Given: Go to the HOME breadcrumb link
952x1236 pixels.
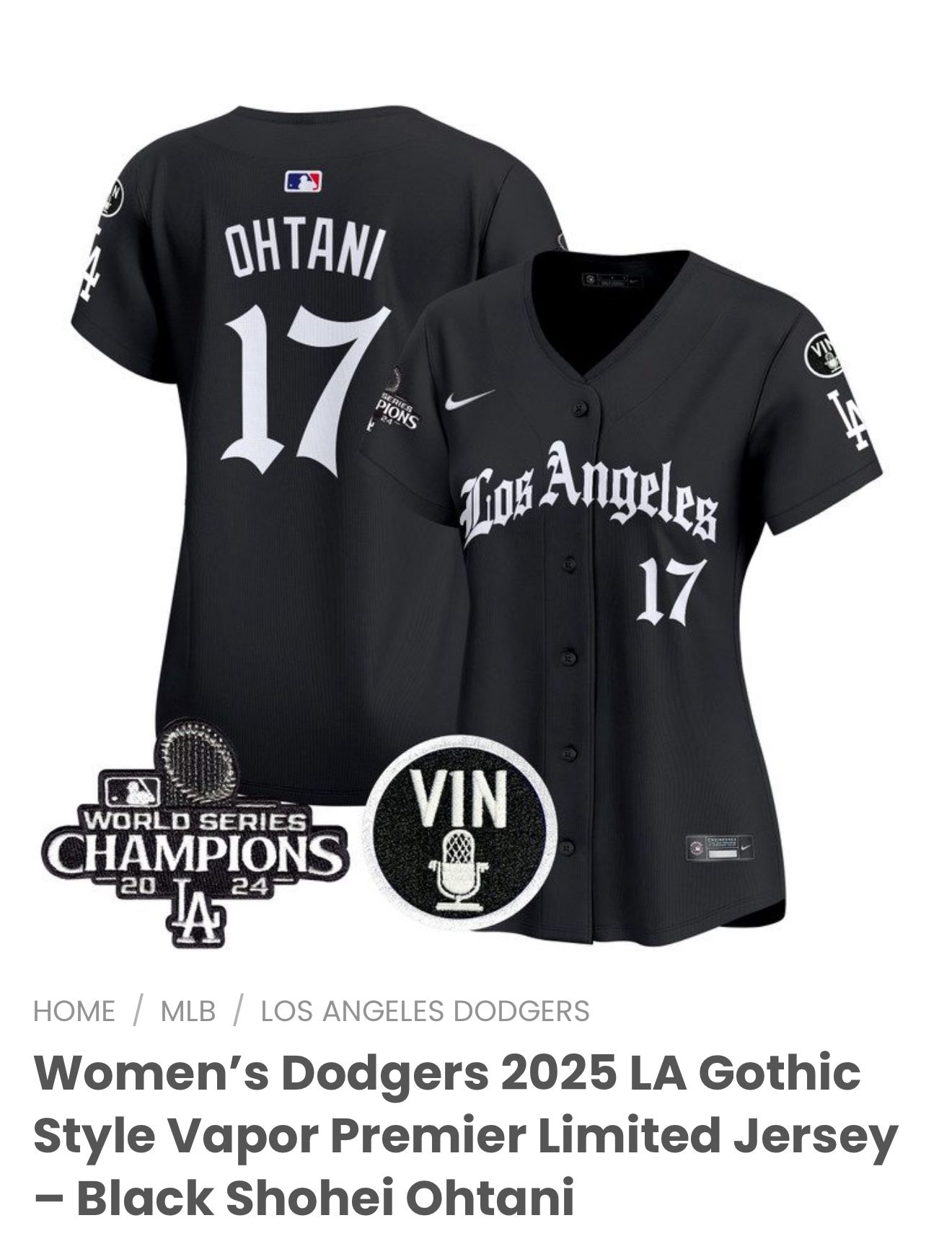Looking at the screenshot, I should 74,1011.
